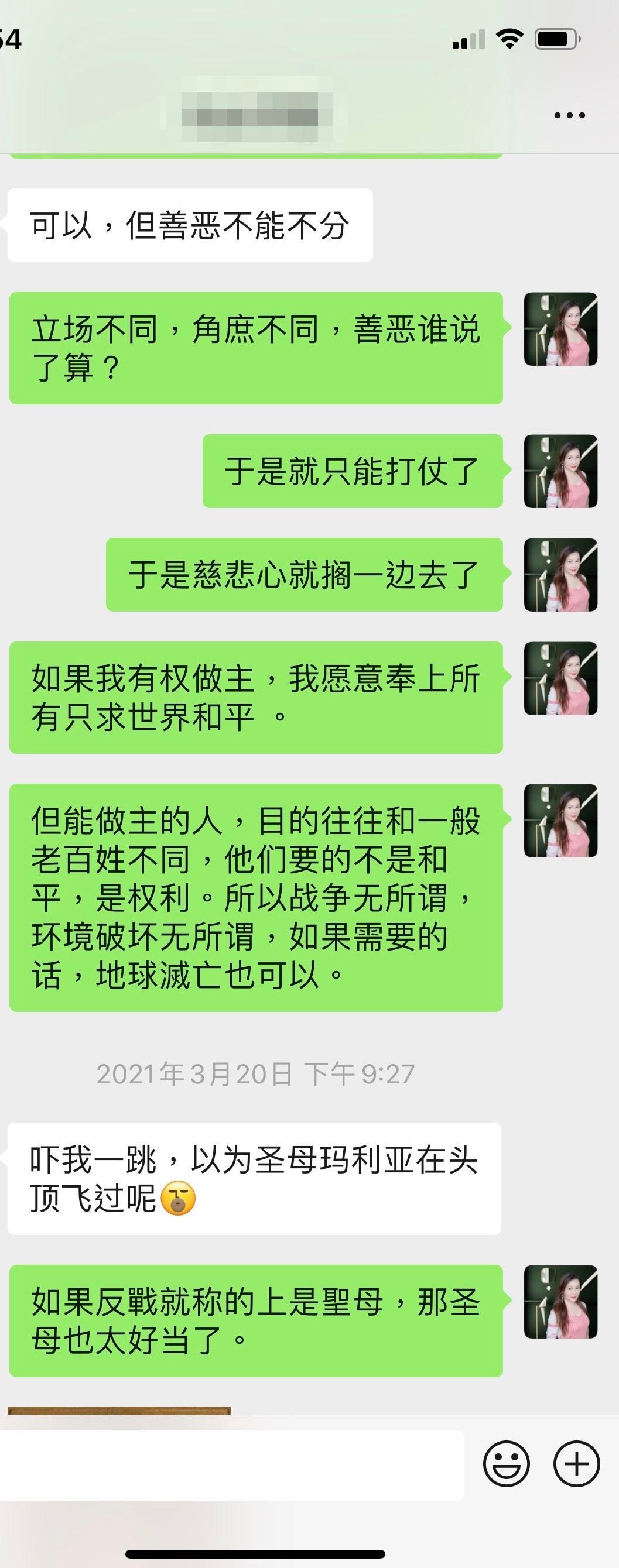Viewport: 619px width, 1568px height.
Task: Open the emoji picker
Action: coord(505,1464)
